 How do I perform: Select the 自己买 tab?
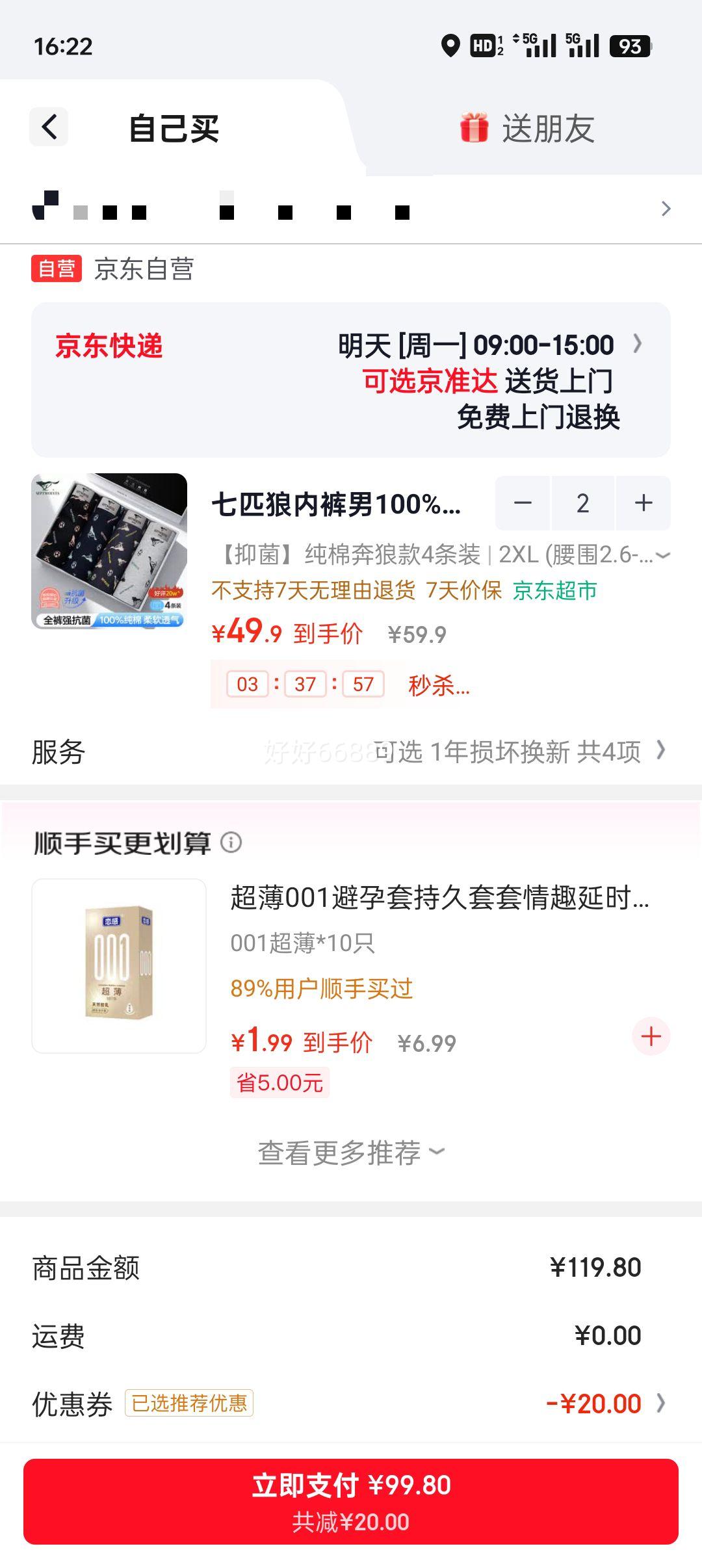[x=174, y=127]
